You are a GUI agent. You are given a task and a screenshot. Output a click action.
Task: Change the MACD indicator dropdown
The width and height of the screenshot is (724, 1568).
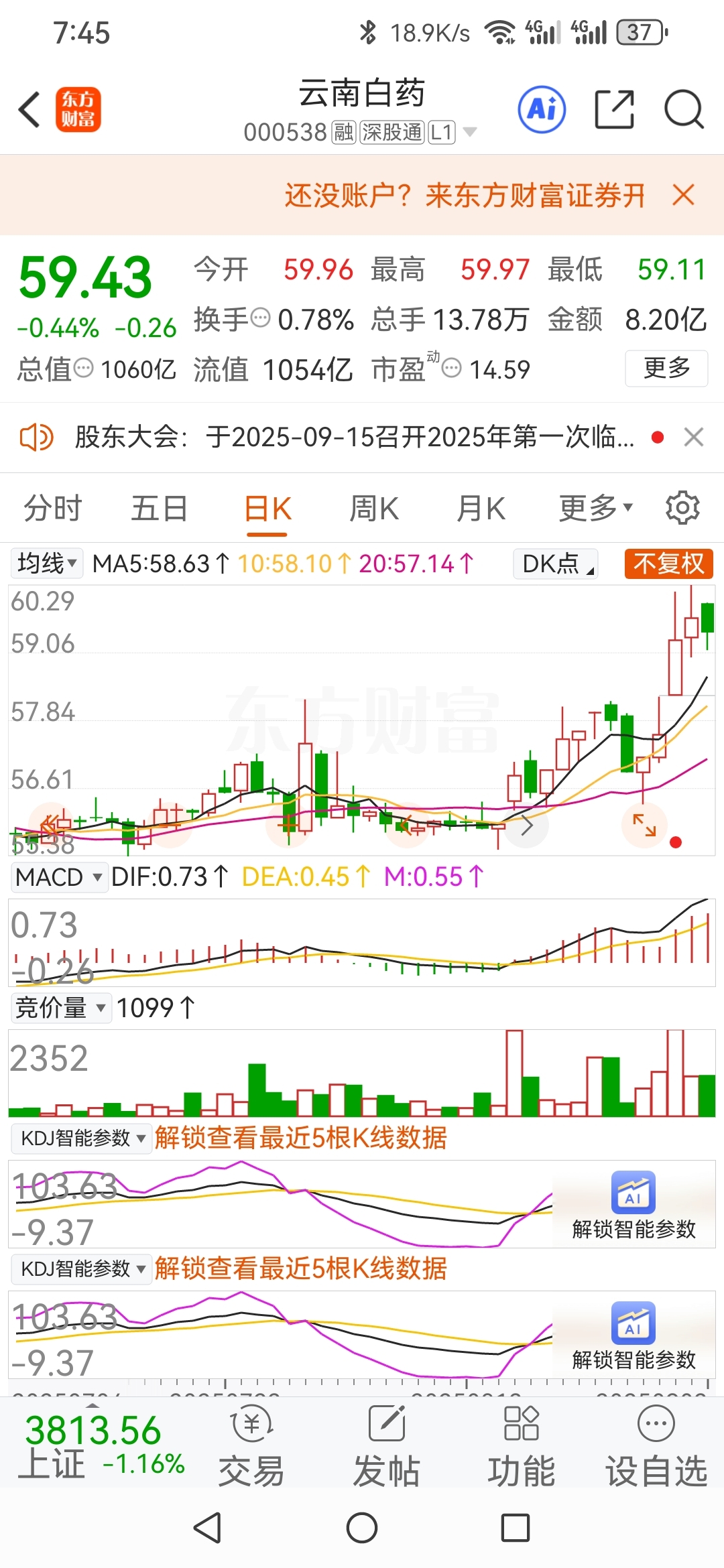pyautogui.click(x=59, y=876)
